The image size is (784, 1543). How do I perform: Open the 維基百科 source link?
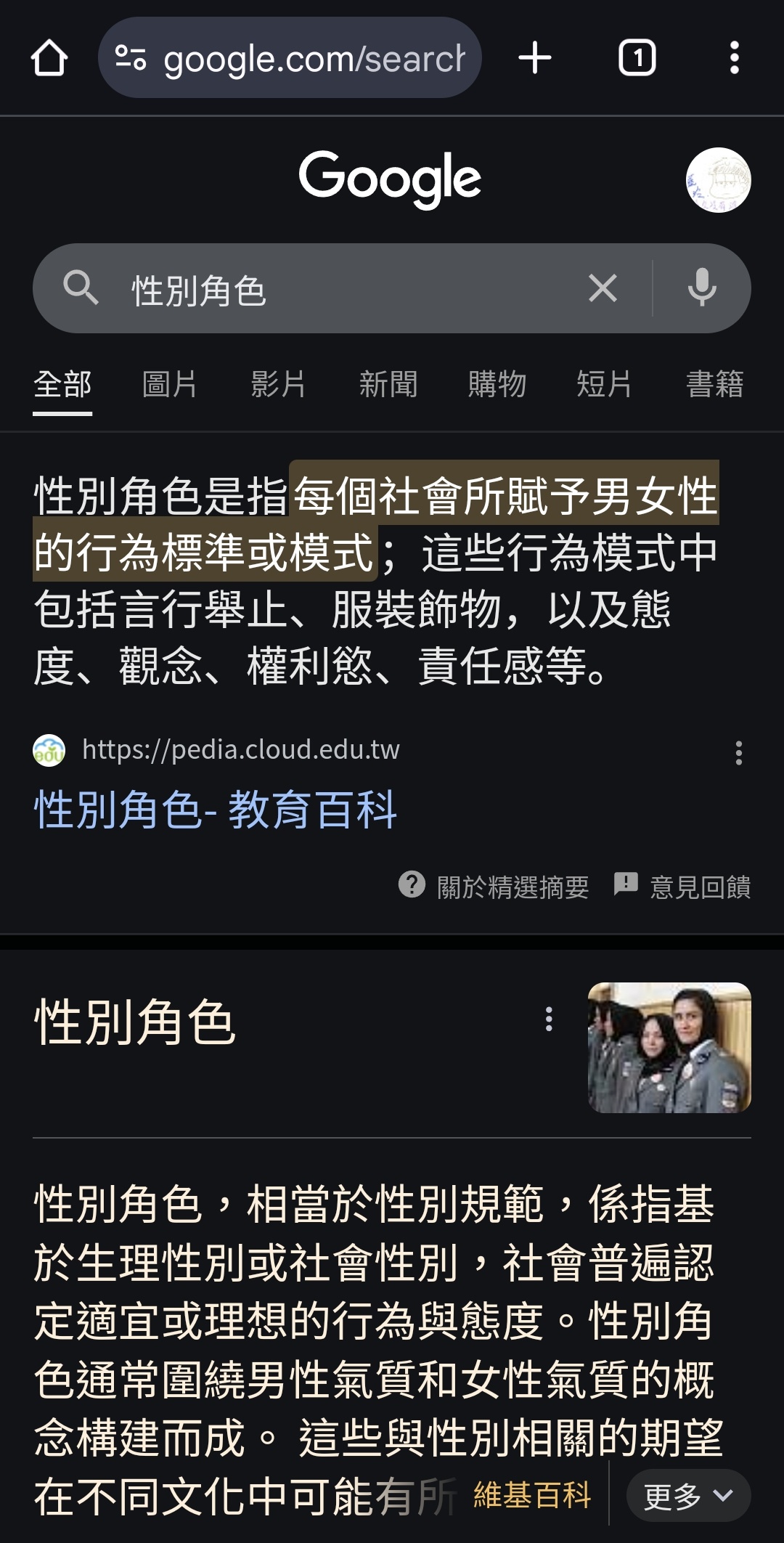tap(532, 1496)
